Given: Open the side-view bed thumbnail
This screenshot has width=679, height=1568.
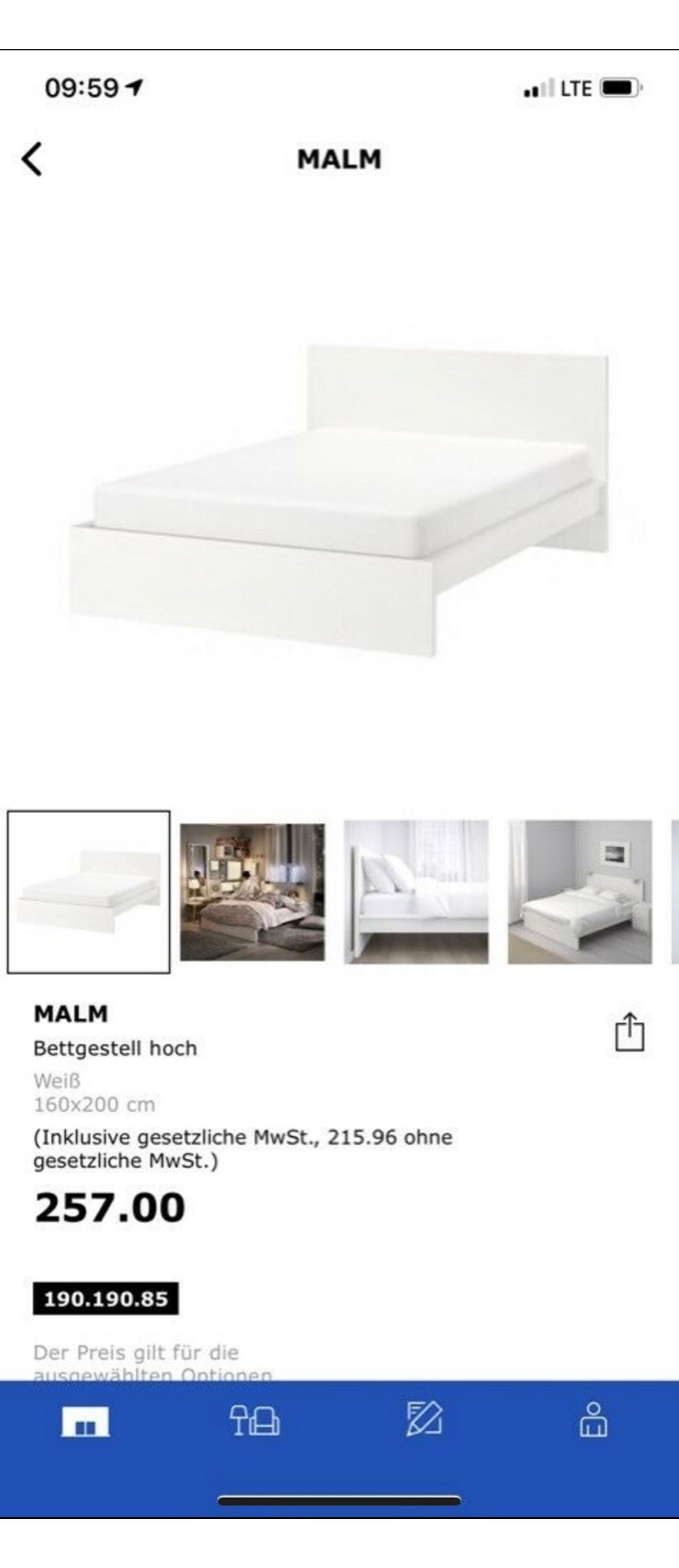Looking at the screenshot, I should click(416, 892).
